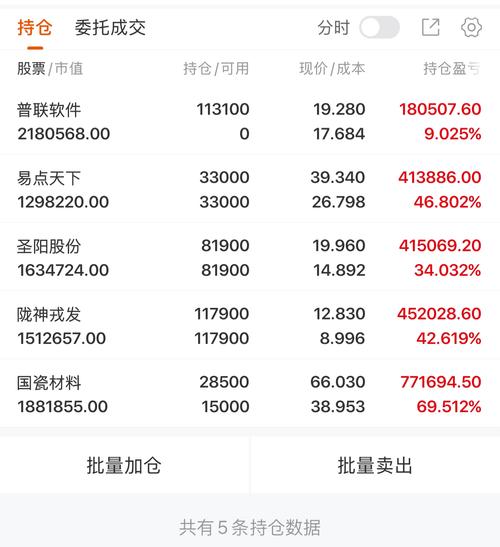Viewport: 500px width, 547px height.
Task: Switch to the 委托成交 tab
Action: [110, 28]
